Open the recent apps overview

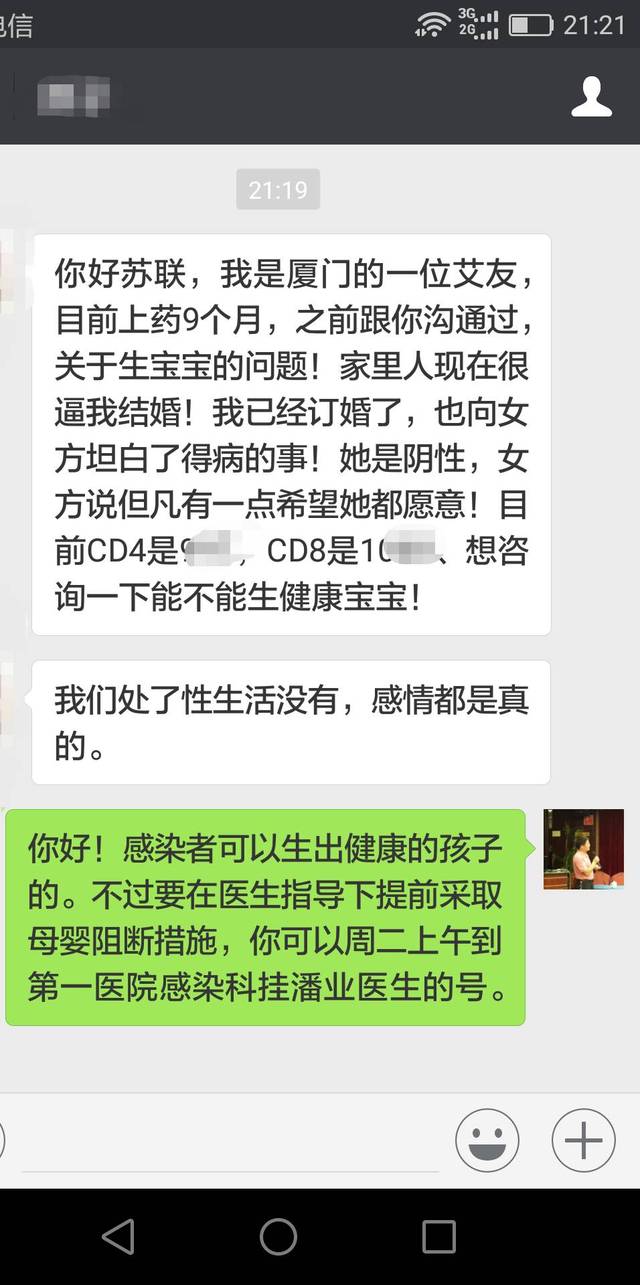(438, 1237)
